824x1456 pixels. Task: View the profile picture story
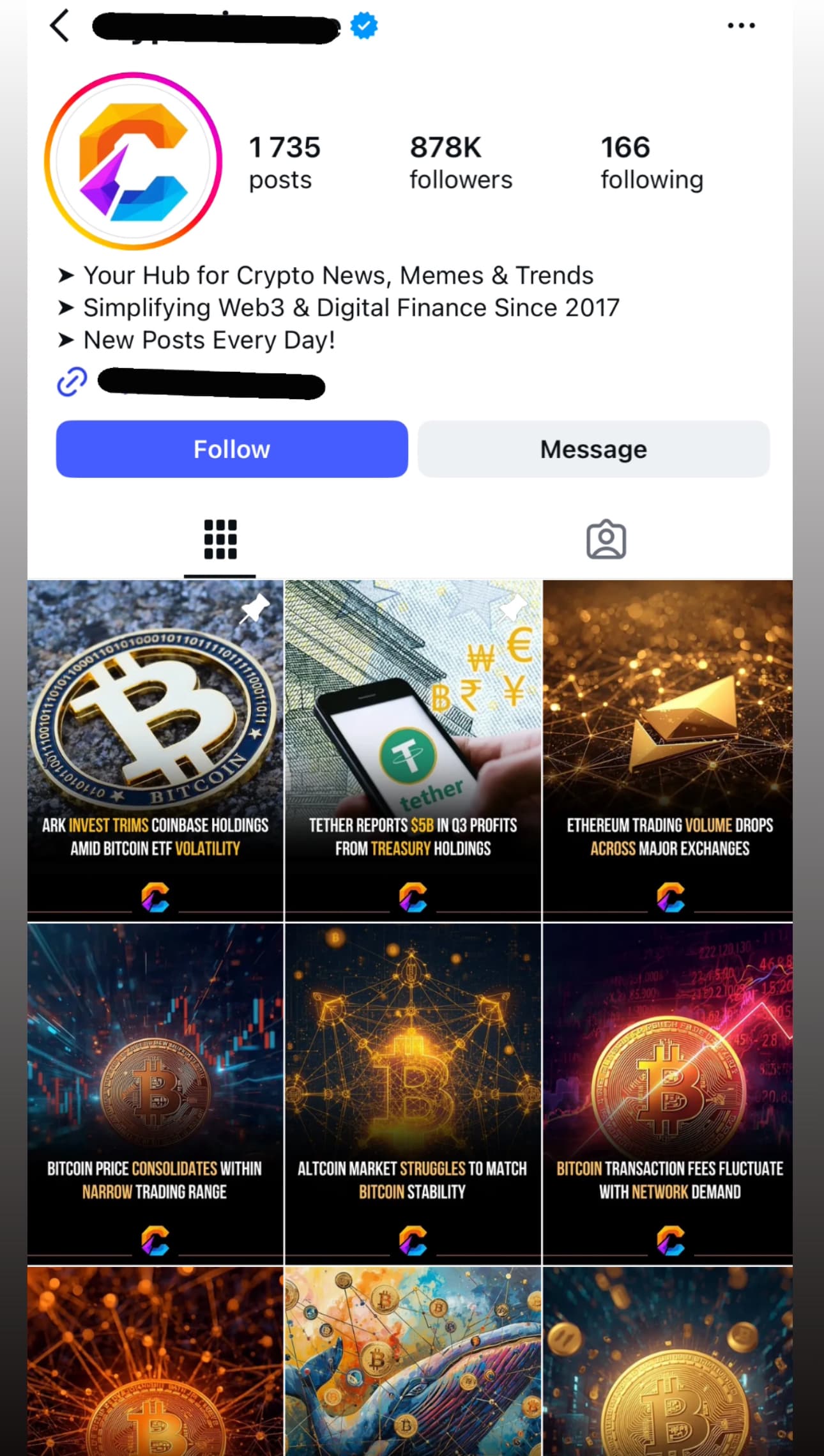pos(134,161)
